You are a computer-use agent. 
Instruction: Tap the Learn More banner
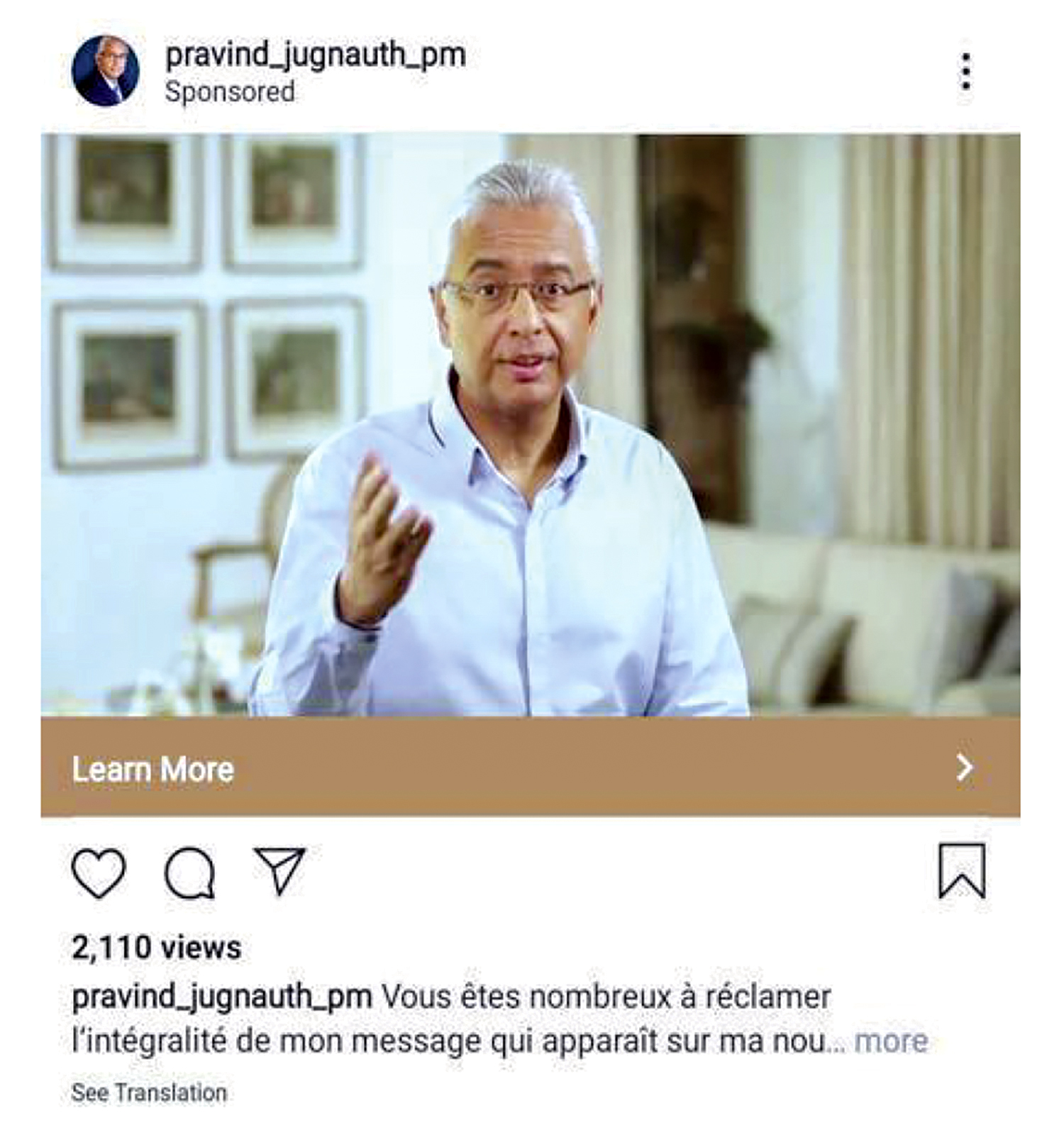[530, 768]
